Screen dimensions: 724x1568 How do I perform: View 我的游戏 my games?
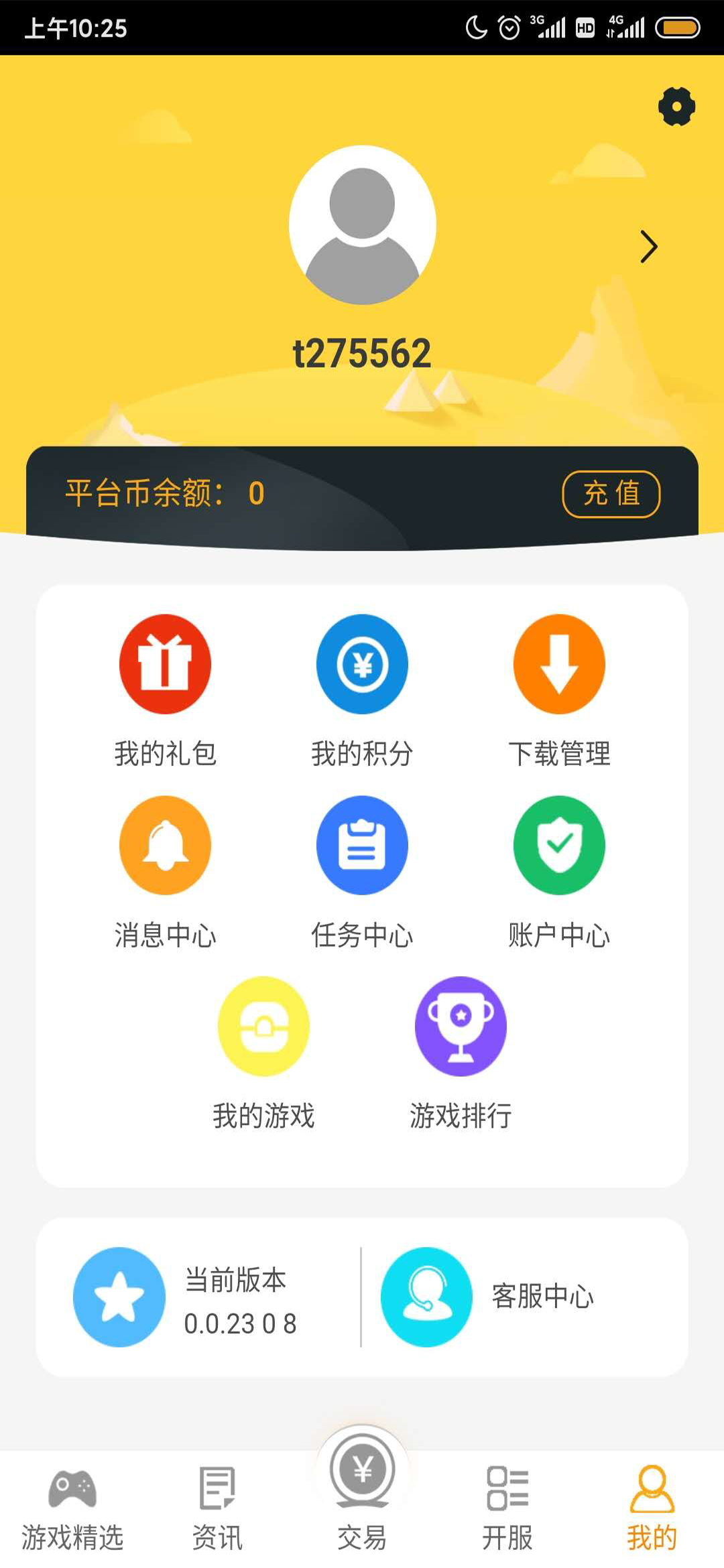click(263, 1052)
